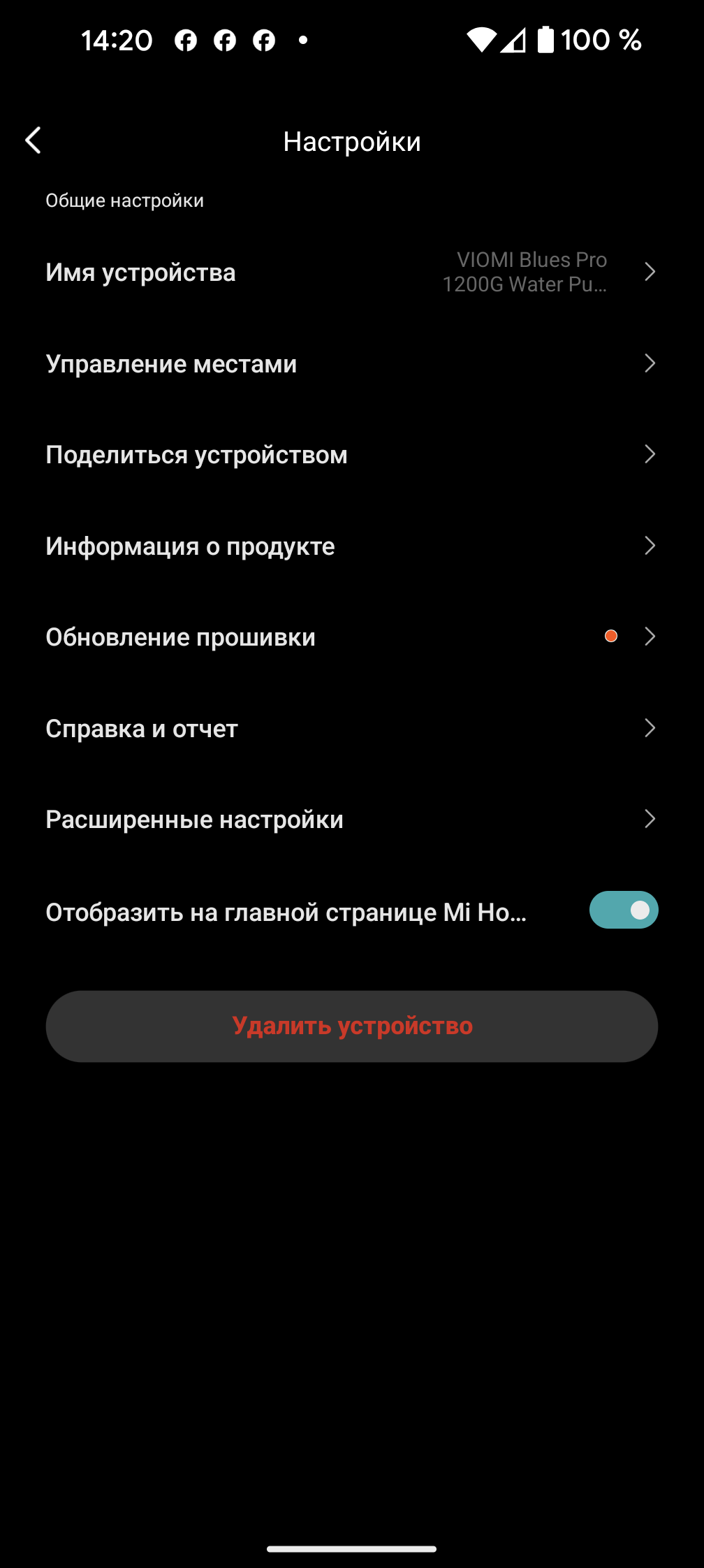
Task: Open Информация о продукте
Action: coord(351,546)
